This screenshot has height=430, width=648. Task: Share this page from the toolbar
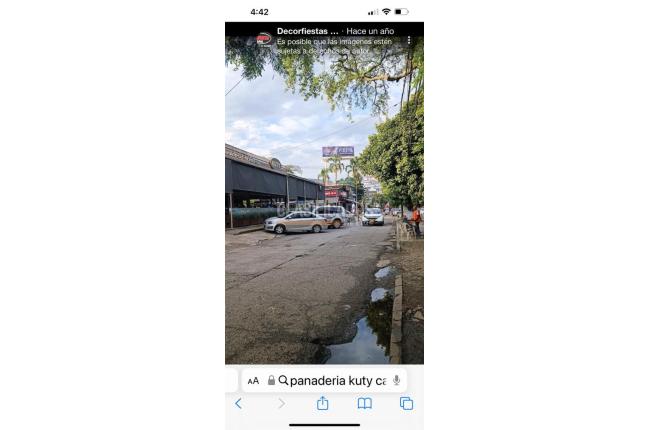point(322,403)
